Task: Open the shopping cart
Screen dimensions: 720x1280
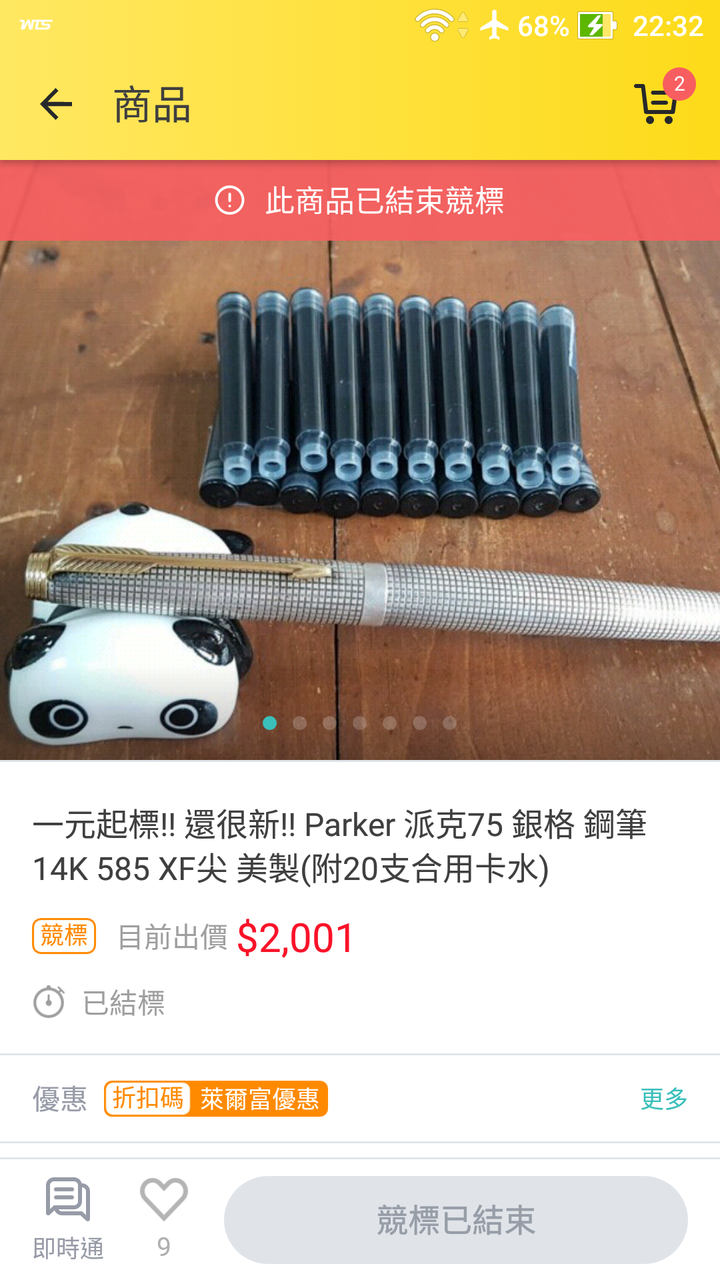Action: (657, 103)
